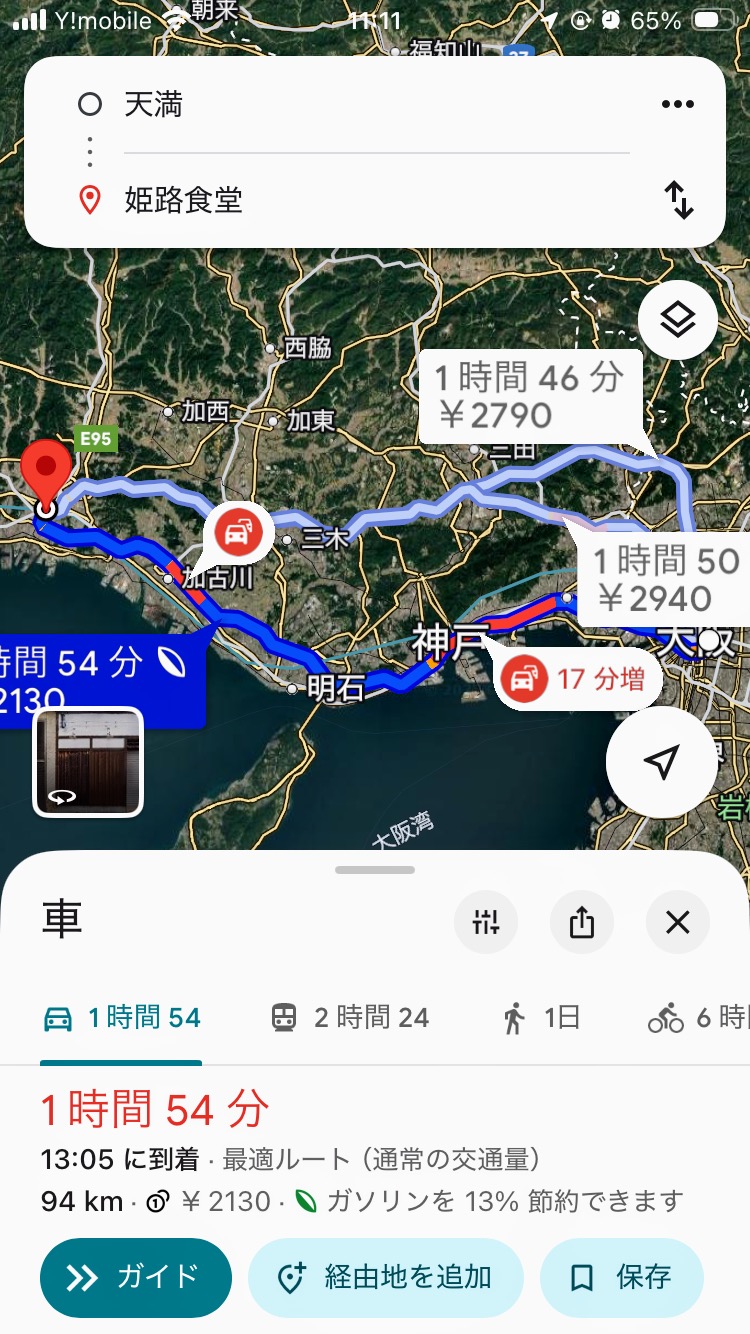Switch to walking tab 1日
The image size is (750, 1334).
(541, 1018)
